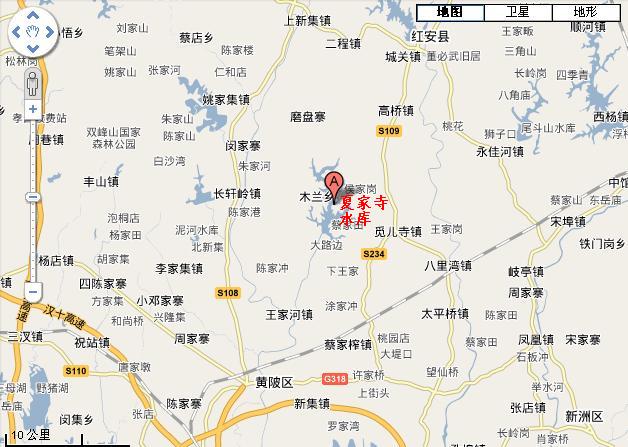Switch to the 卫星 satellite view
The width and height of the screenshot is (628, 447).
[517, 12]
